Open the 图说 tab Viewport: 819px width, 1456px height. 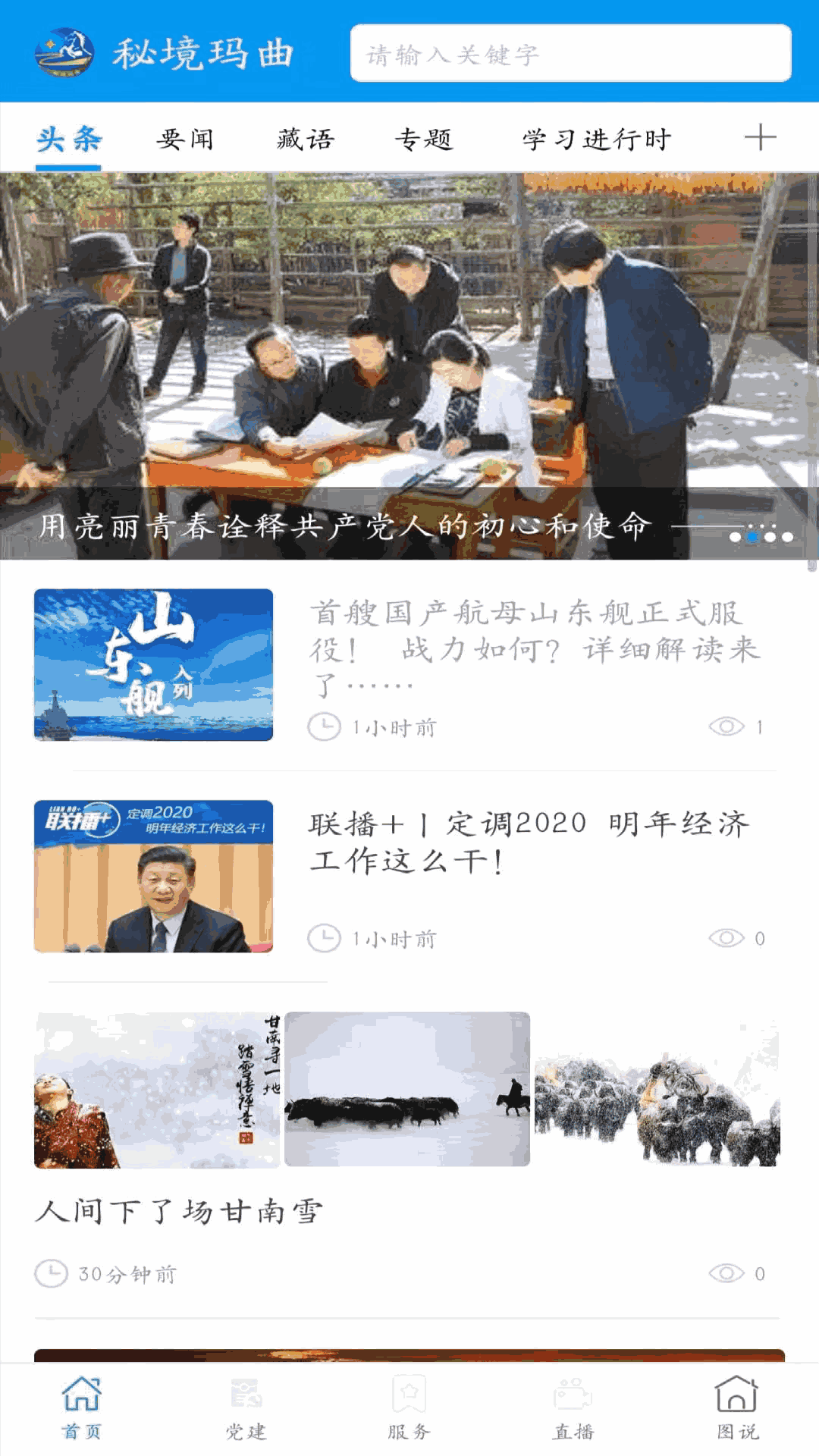[737, 1409]
